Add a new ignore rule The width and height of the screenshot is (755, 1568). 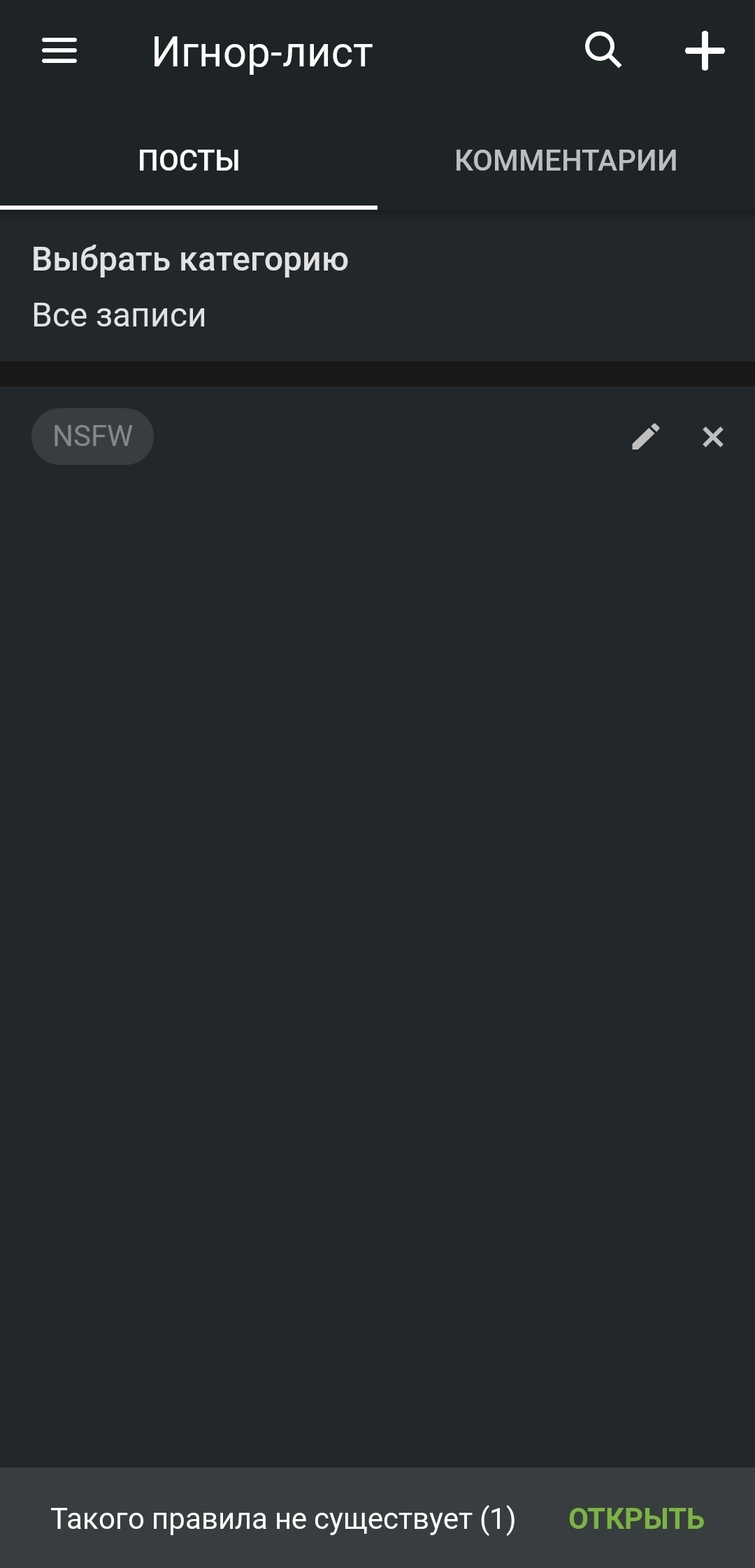704,51
